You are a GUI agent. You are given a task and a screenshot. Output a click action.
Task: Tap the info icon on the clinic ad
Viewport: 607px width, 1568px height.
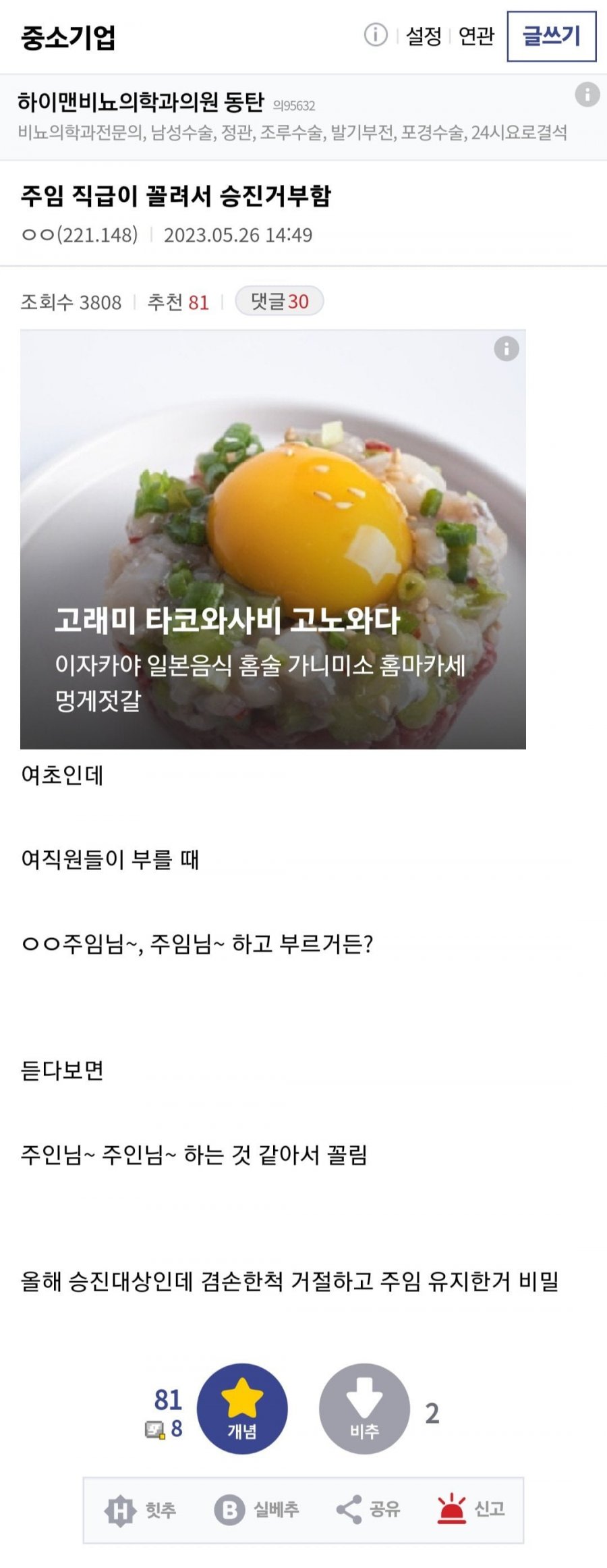coord(587,94)
